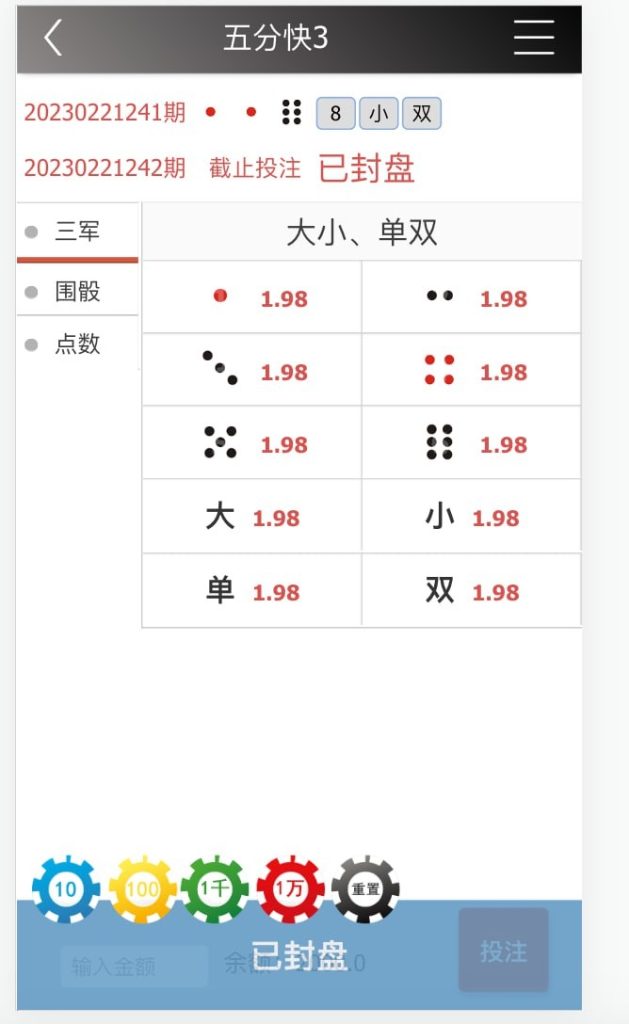Pick the five-dot dice bet
The width and height of the screenshot is (629, 1024).
coord(252,443)
